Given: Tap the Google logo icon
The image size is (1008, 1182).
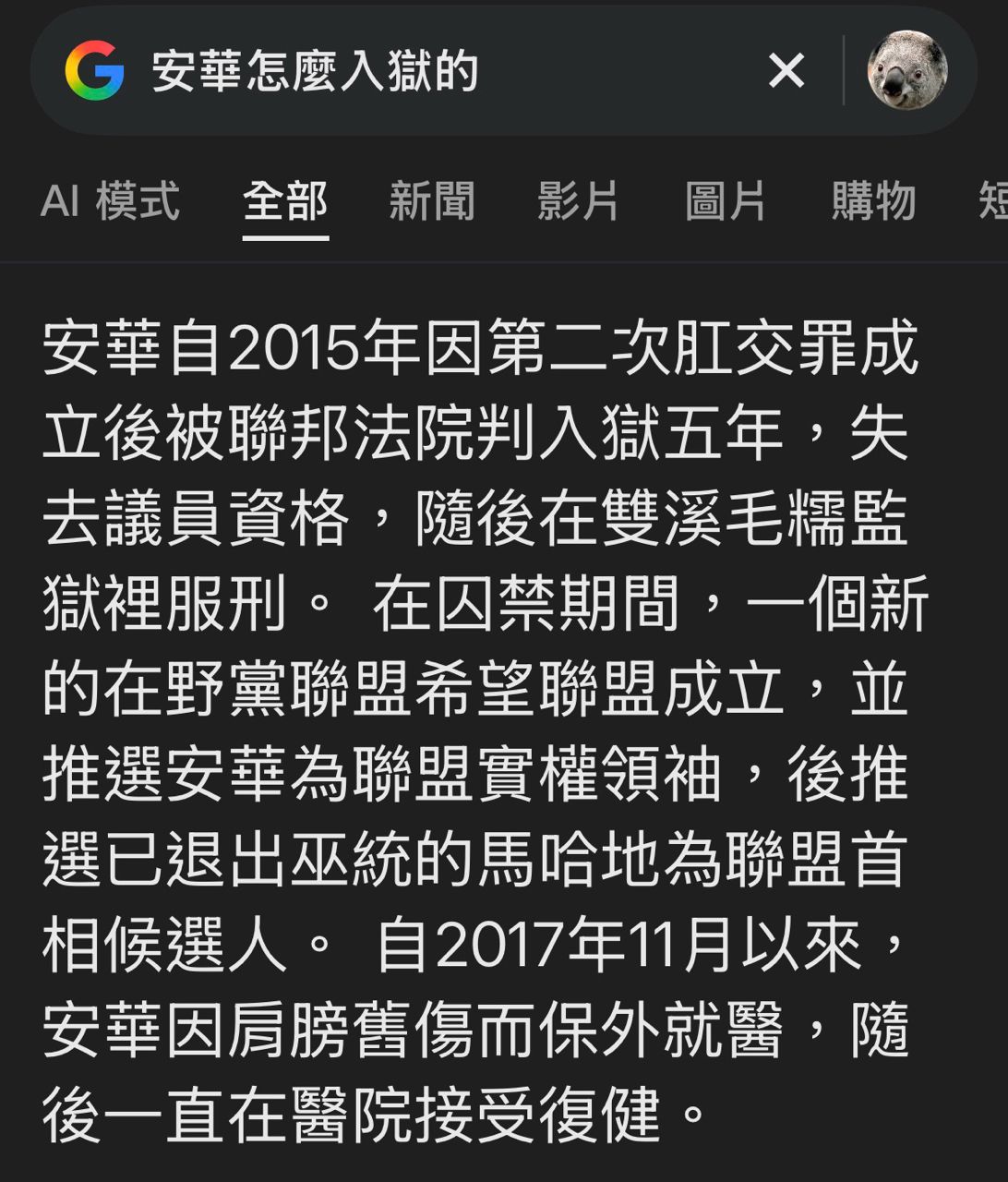Looking at the screenshot, I should coord(95,71).
